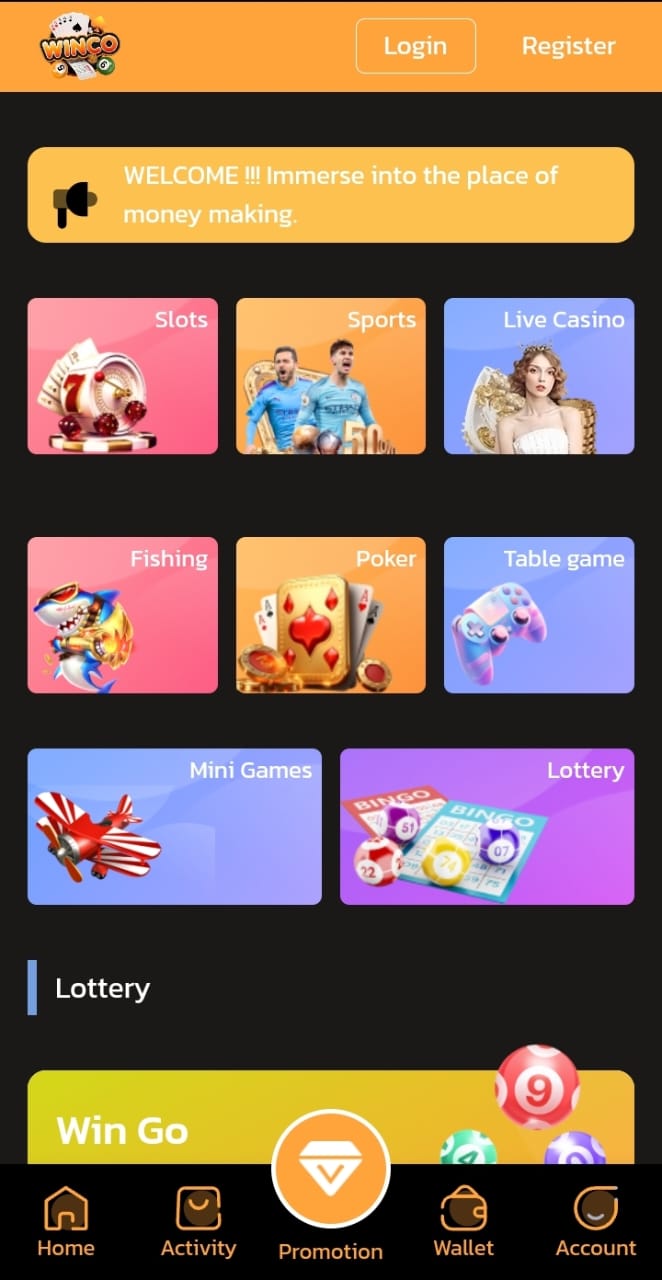Open the Win Go lottery card
The width and height of the screenshot is (662, 1280).
click(331, 1117)
